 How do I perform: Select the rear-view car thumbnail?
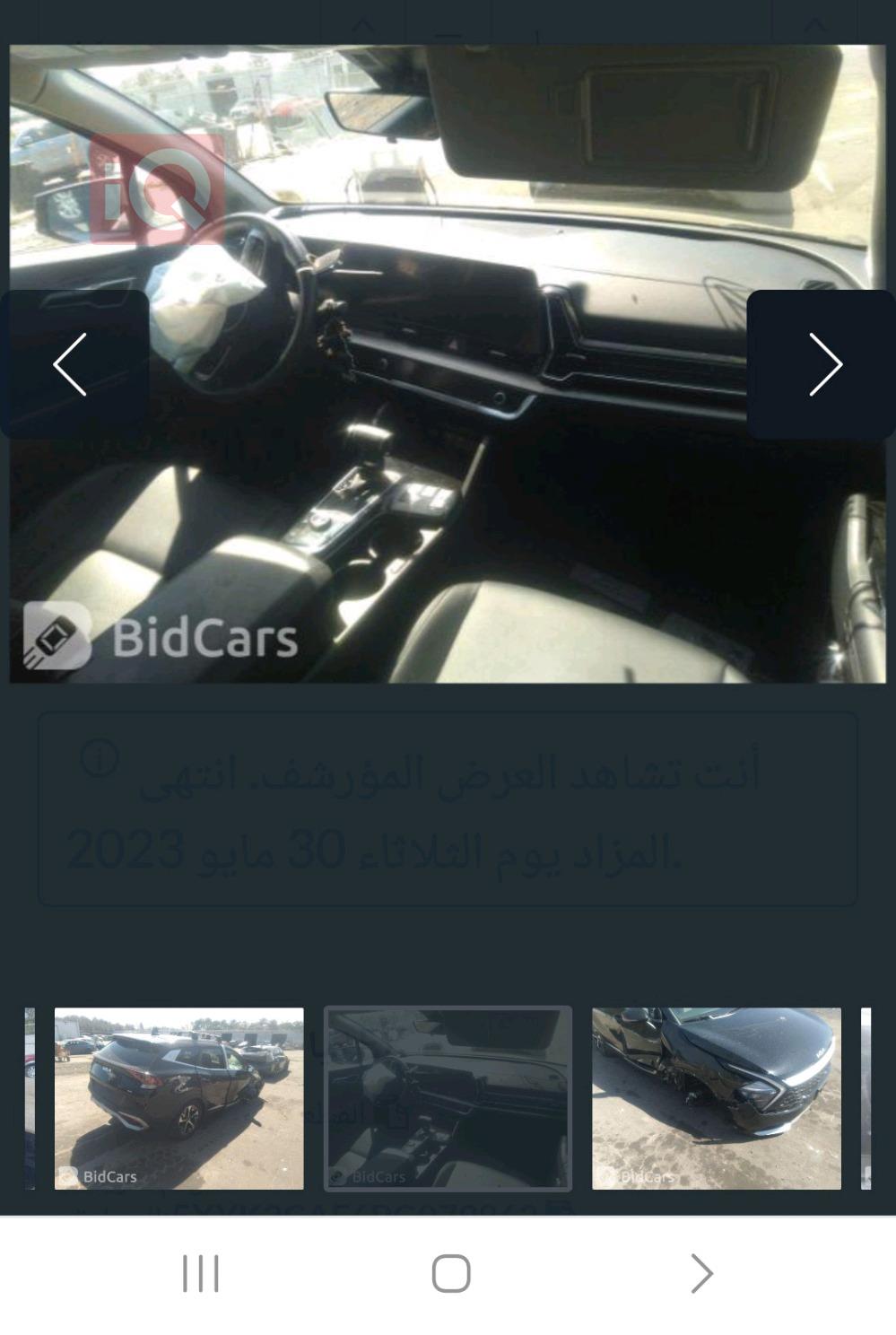coord(179,1096)
